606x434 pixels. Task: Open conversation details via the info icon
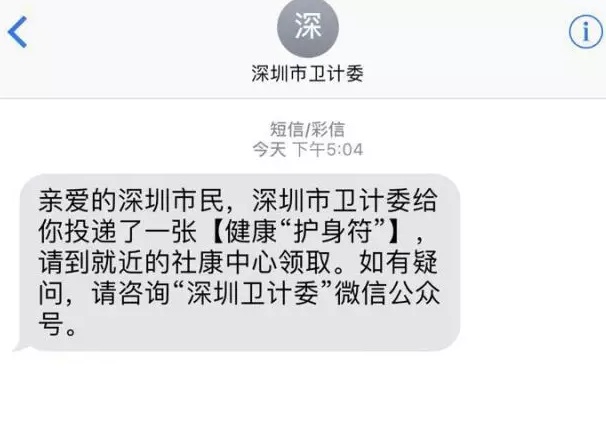pyautogui.click(x=584, y=32)
